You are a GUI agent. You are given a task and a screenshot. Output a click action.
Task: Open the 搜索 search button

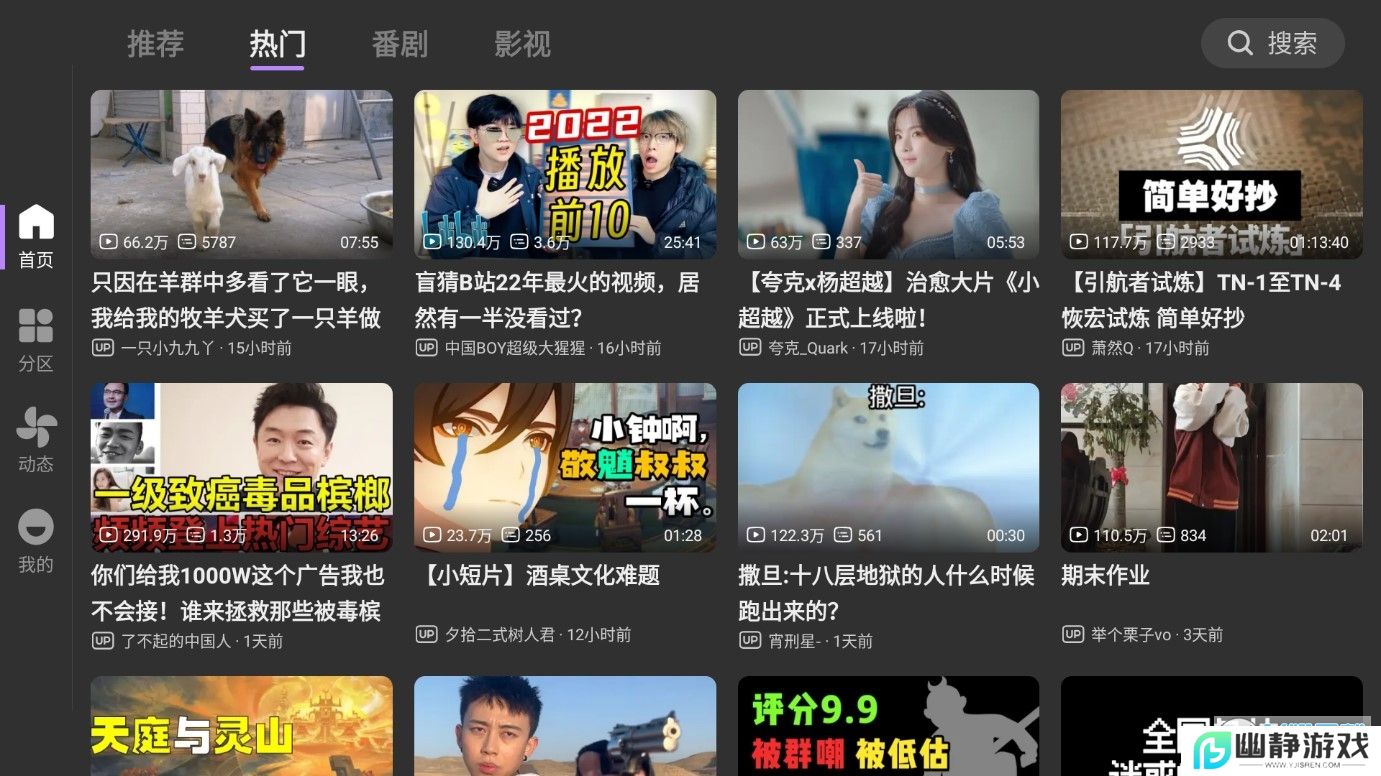pos(1272,43)
